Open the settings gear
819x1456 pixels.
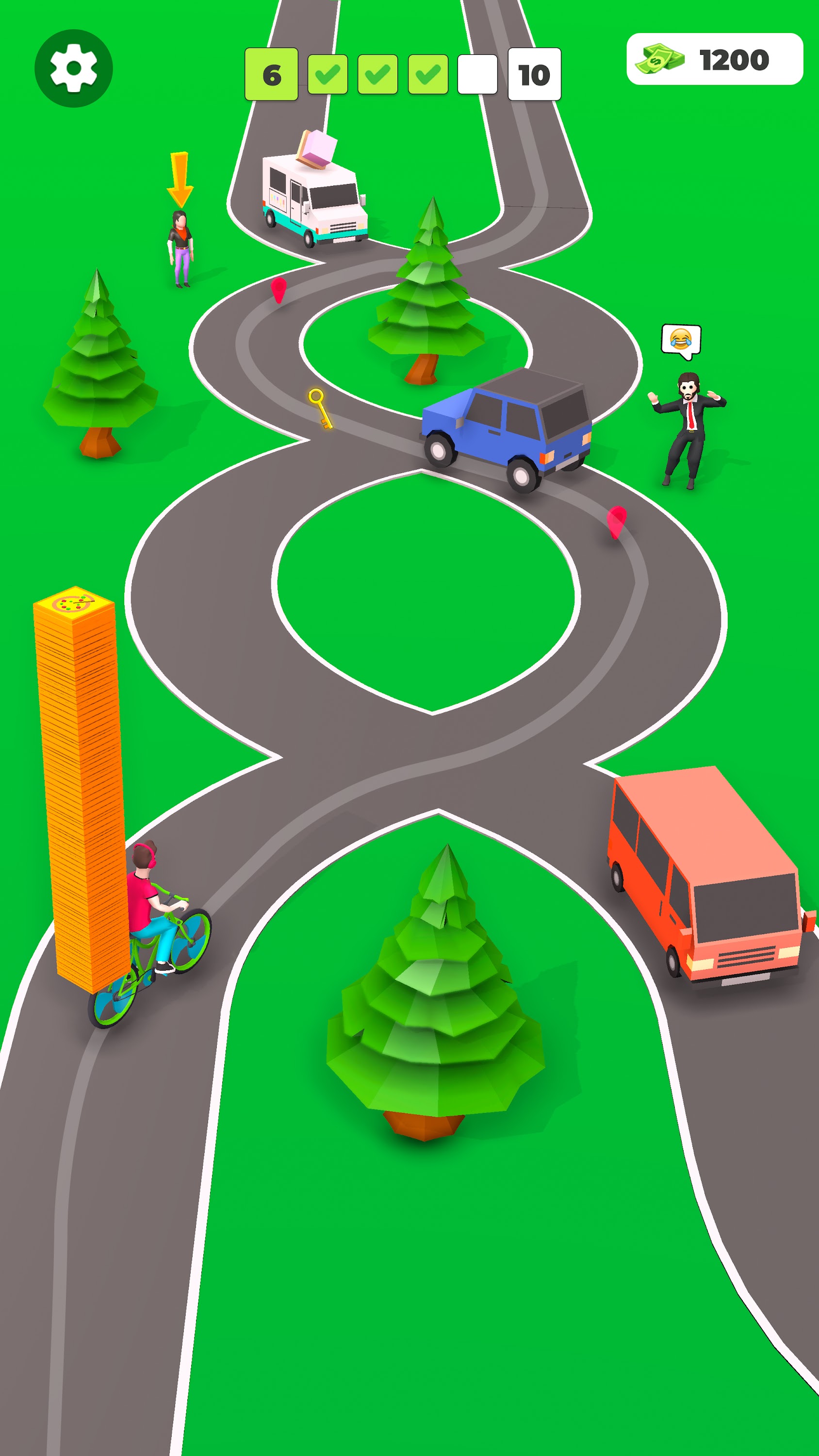[x=73, y=68]
